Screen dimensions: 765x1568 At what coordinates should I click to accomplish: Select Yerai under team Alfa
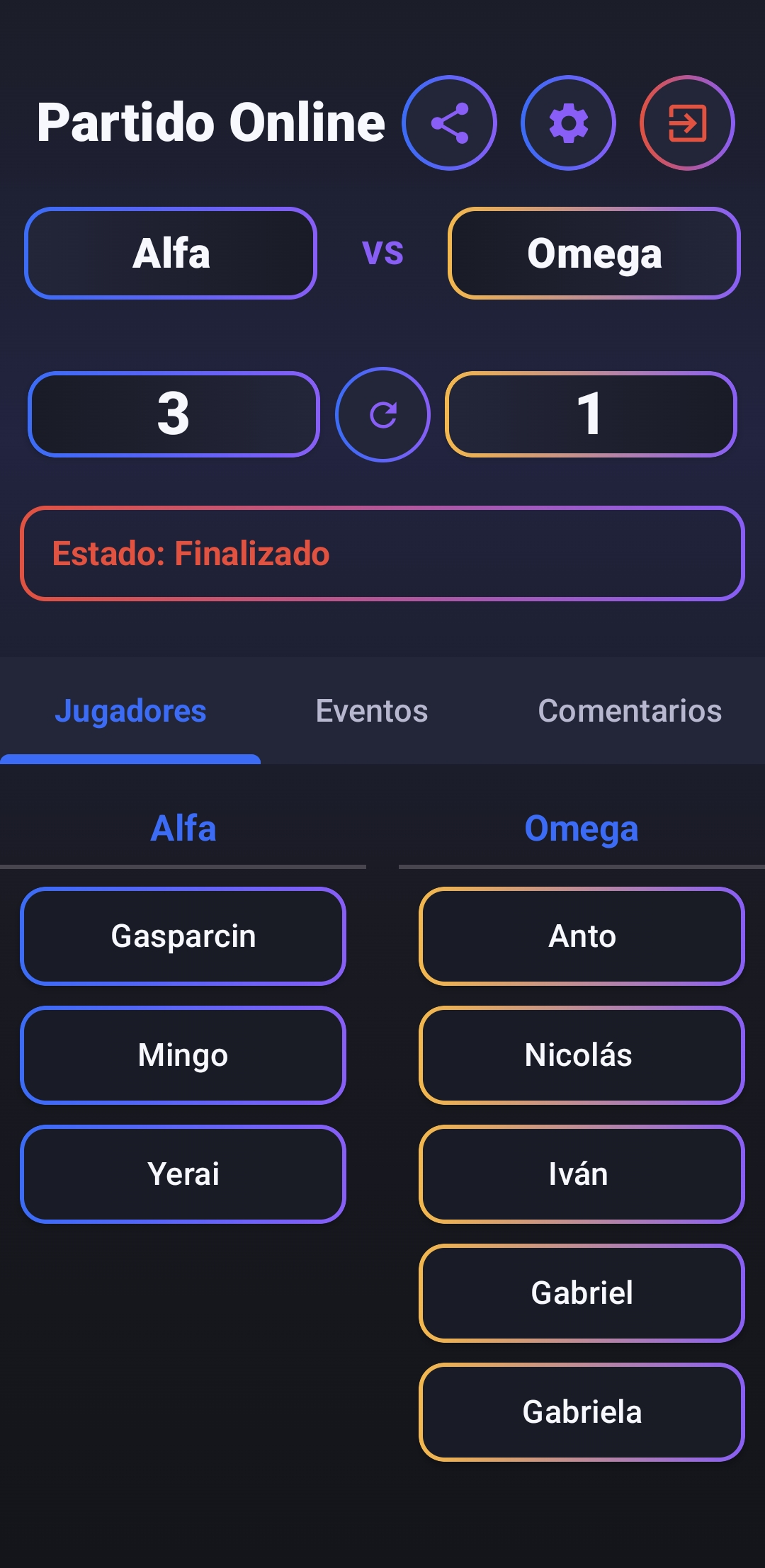coord(183,1174)
